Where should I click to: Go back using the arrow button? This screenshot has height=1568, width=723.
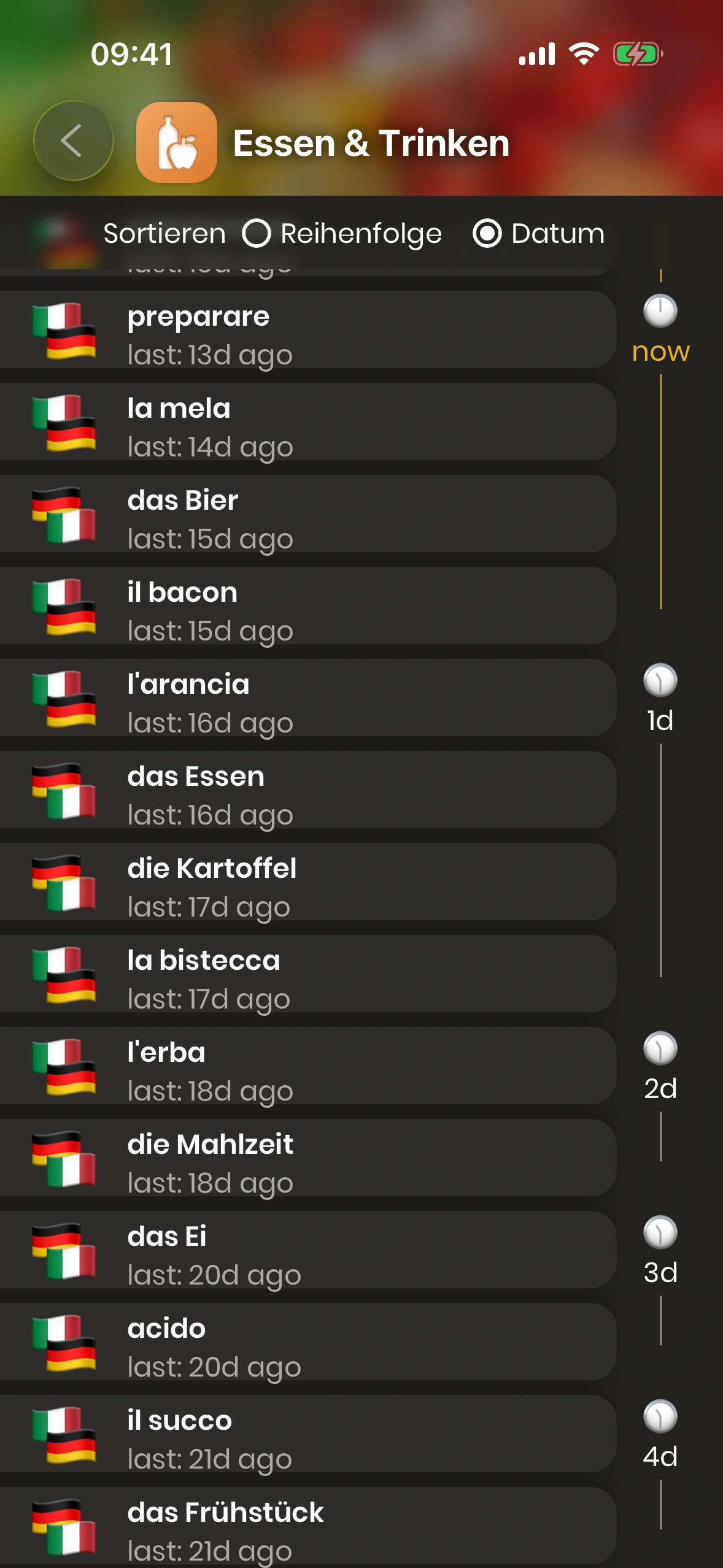tap(73, 141)
